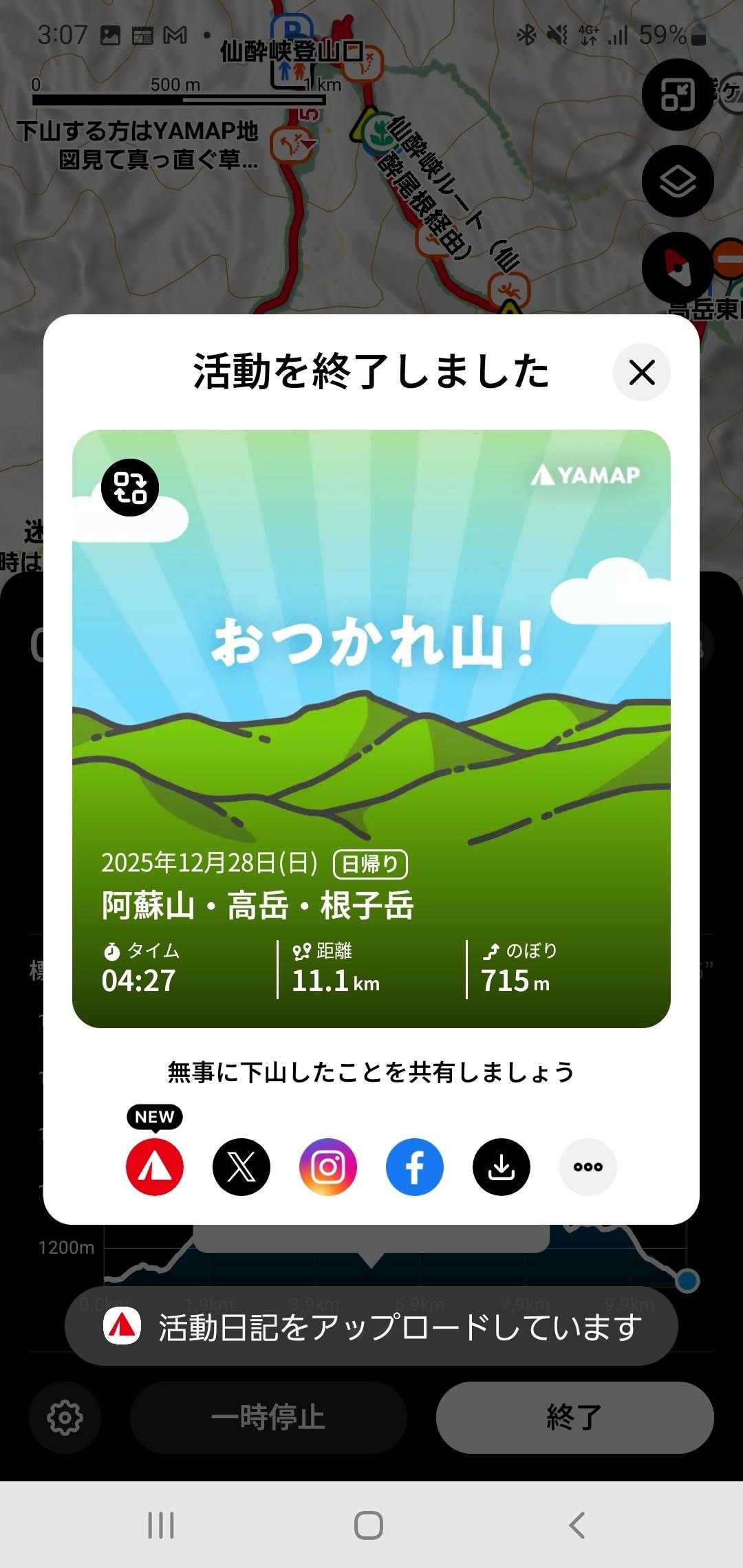The width and height of the screenshot is (743, 1568).
Task: Go to the home screen
Action: (369, 1525)
